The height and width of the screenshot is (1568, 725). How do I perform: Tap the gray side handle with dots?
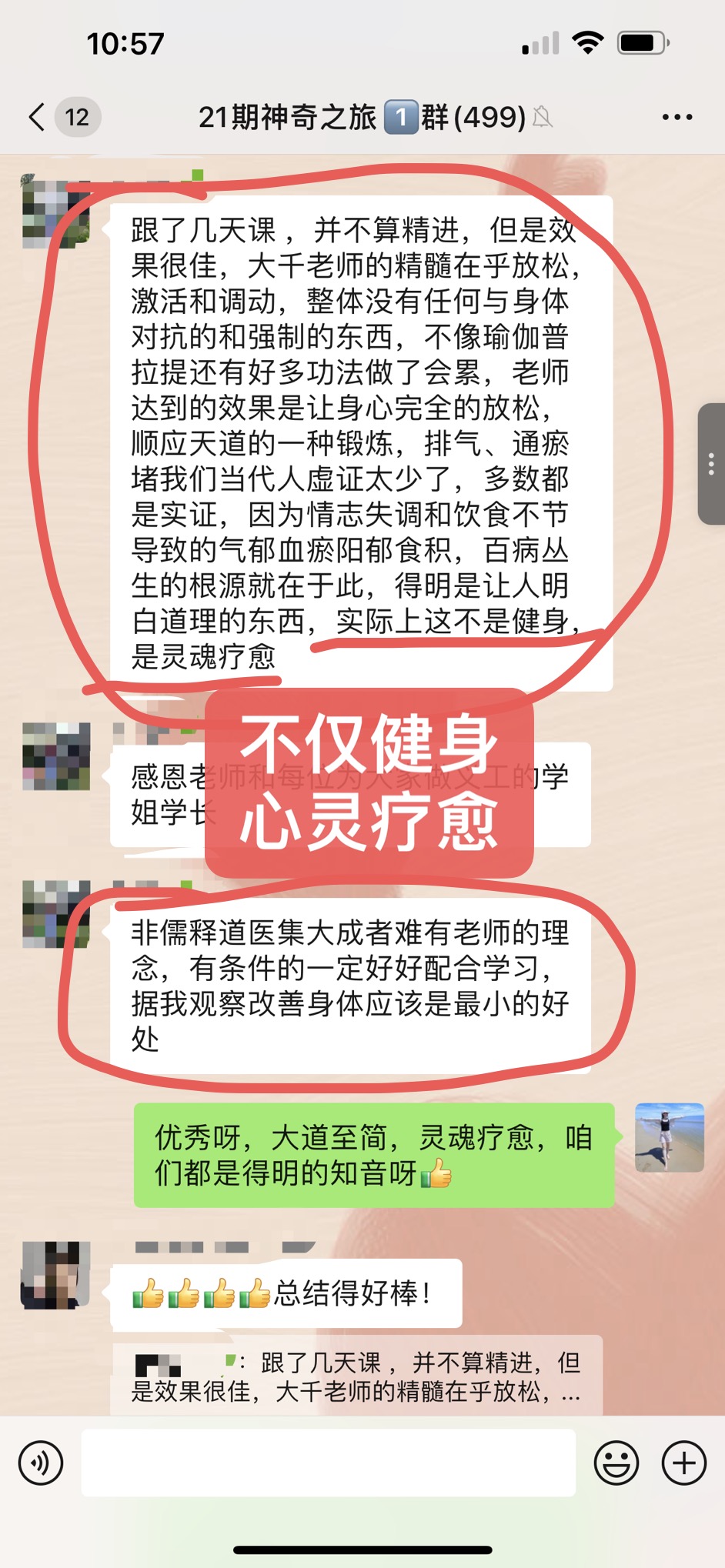[711, 464]
